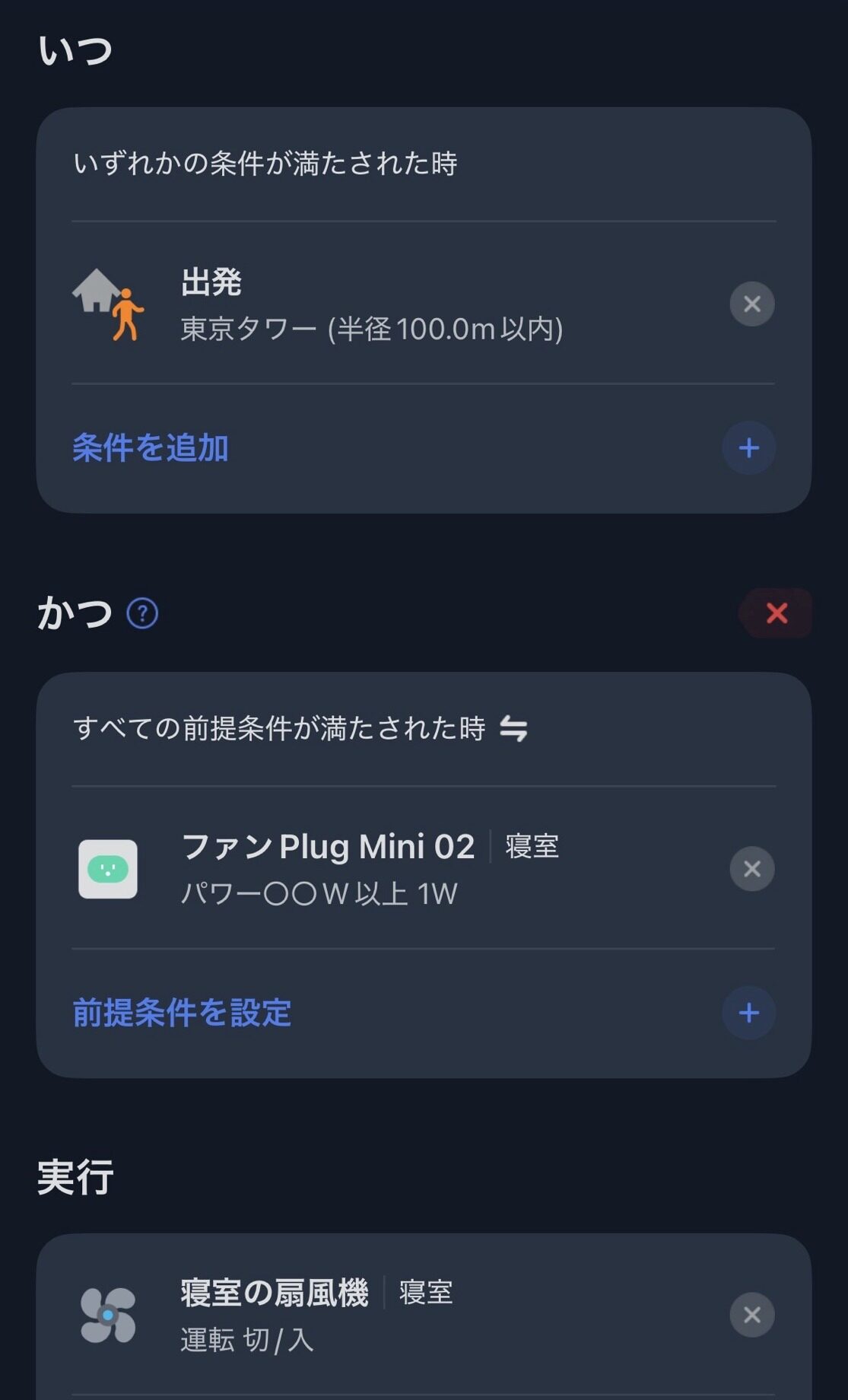Add a condition with the plus beside 条件を追加

[748, 447]
